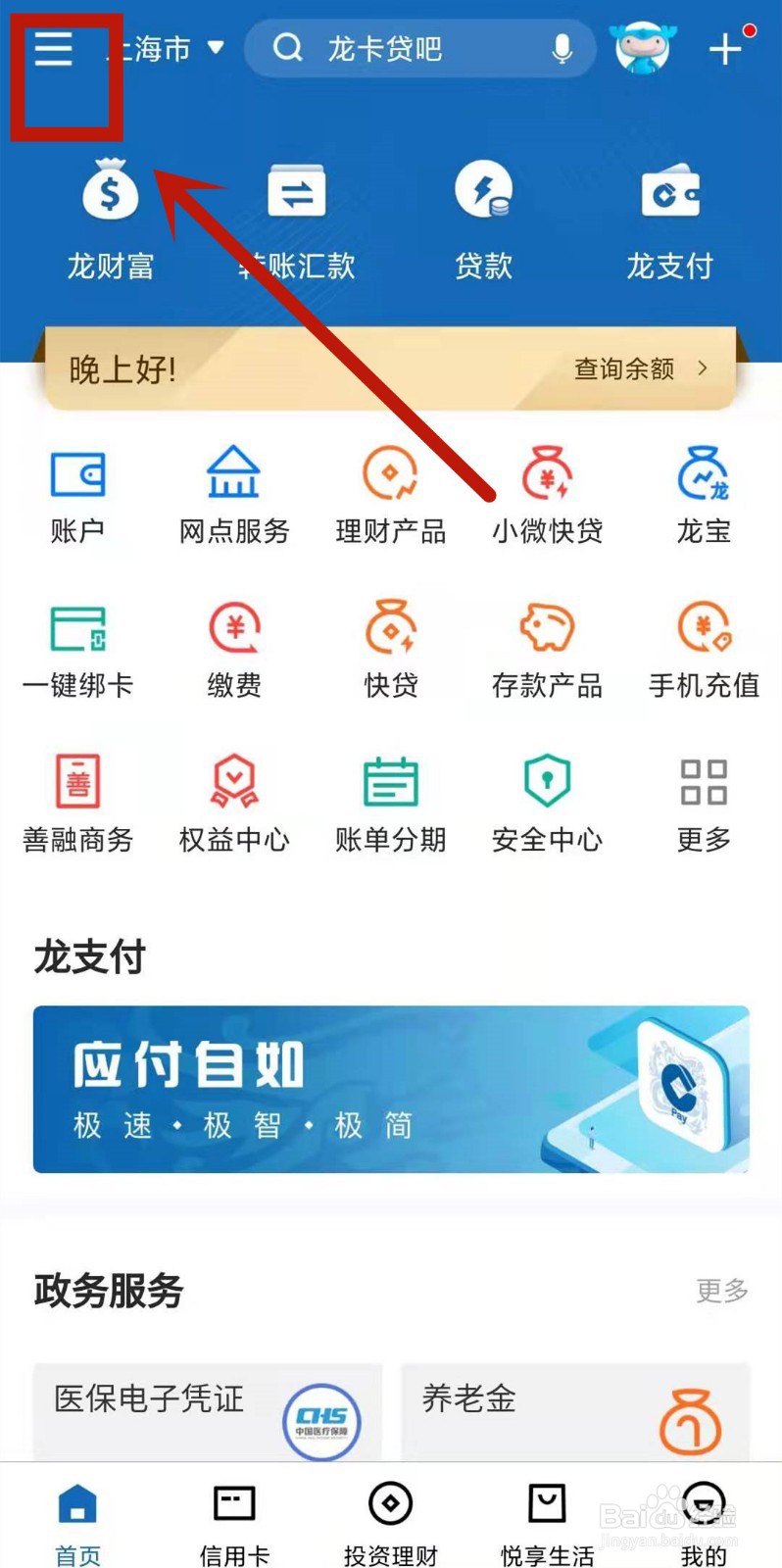Open the 手机充值 phone top-up tool
782x1568 pixels.
[703, 649]
